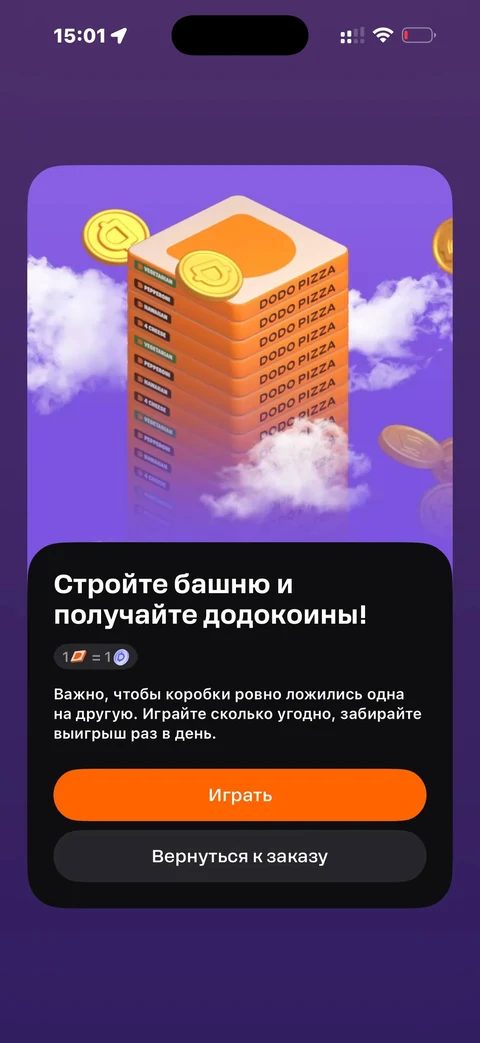Image resolution: width=480 pixels, height=1043 pixels.
Task: Tap Вернуться к заказу to go back
Action: pos(240,856)
